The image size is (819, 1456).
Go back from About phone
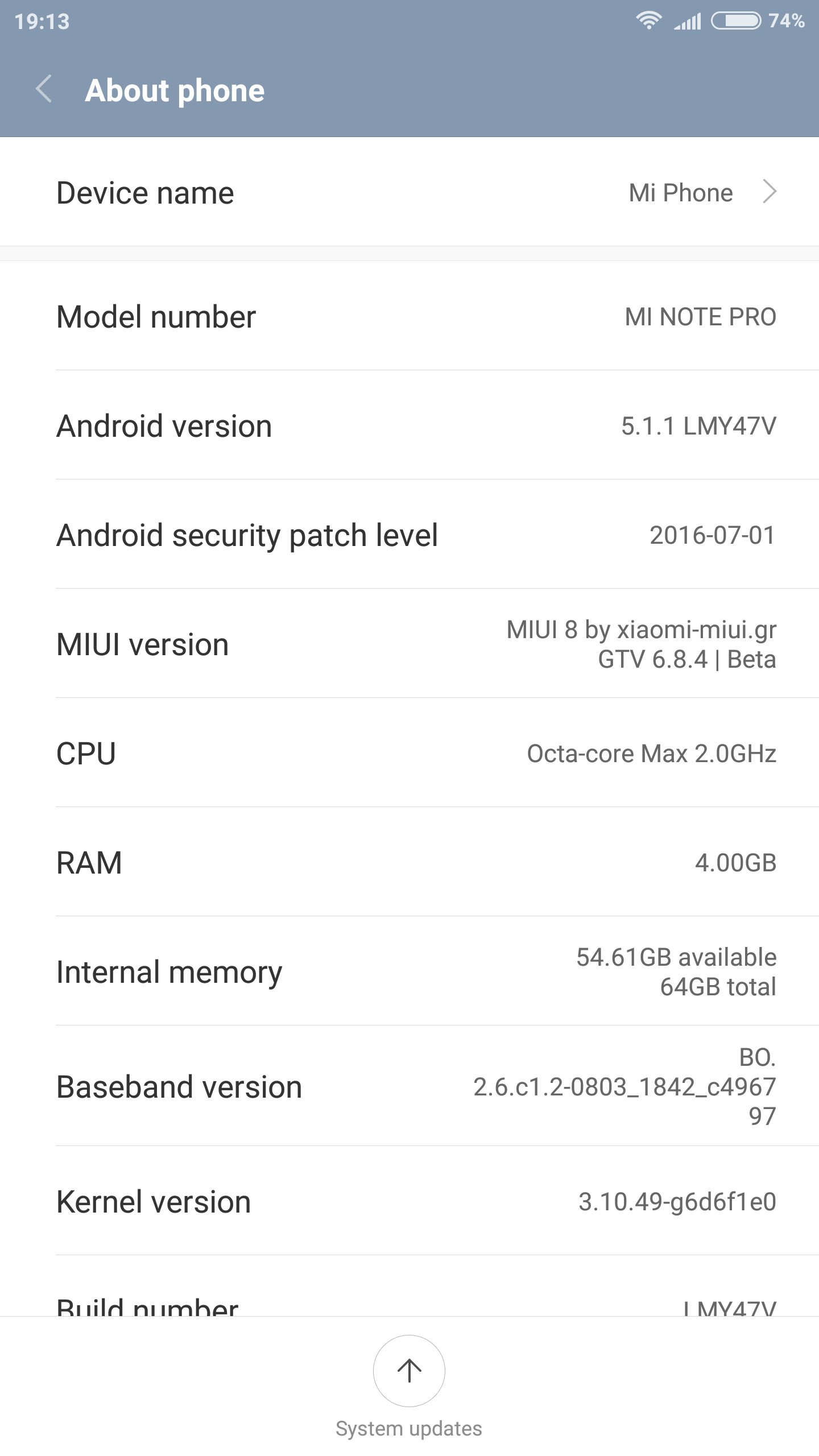(44, 90)
